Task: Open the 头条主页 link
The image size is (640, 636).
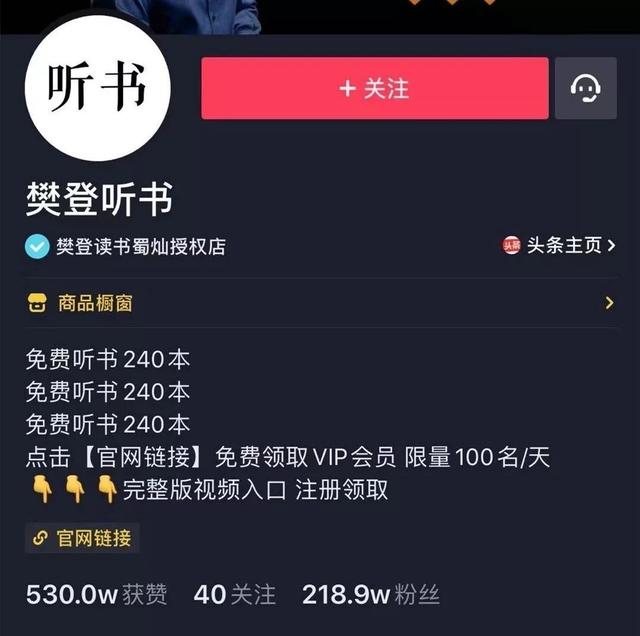Action: pyautogui.click(x=559, y=245)
